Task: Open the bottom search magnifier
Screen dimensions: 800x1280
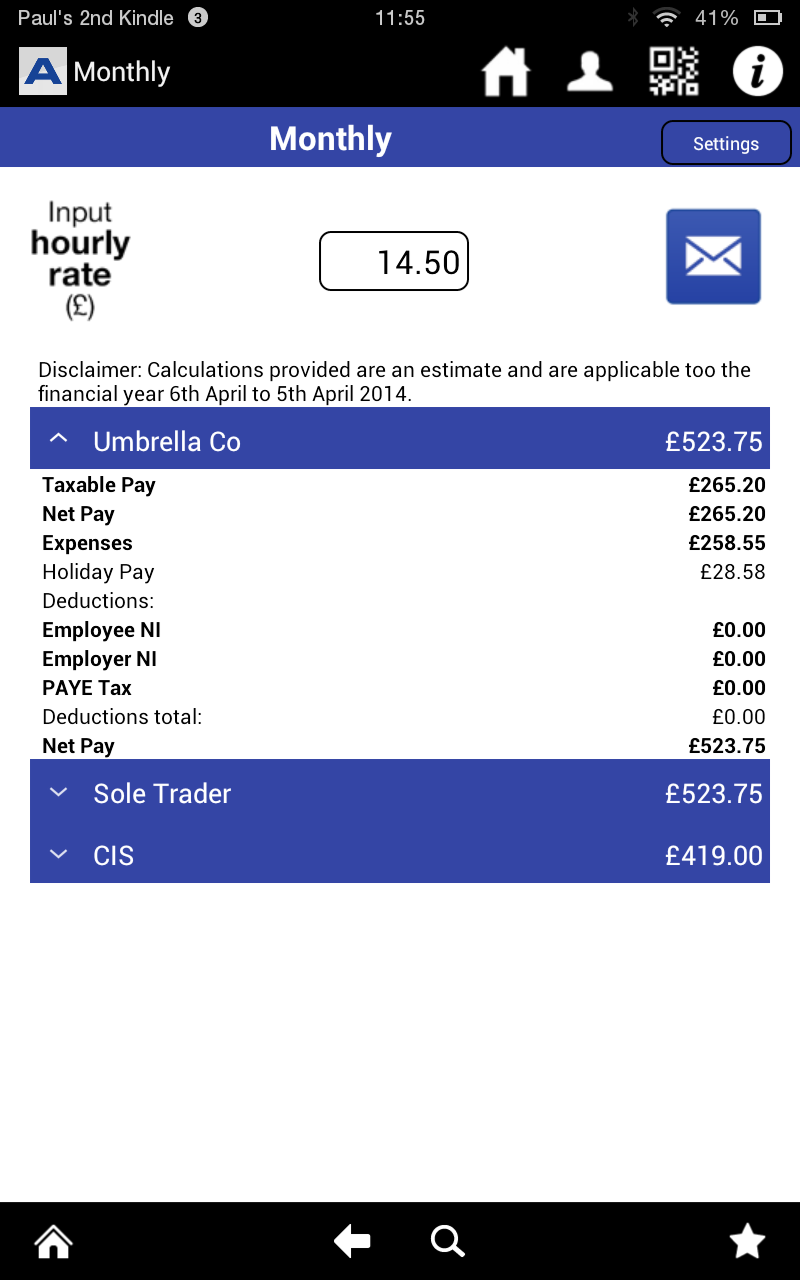Action: click(447, 1242)
